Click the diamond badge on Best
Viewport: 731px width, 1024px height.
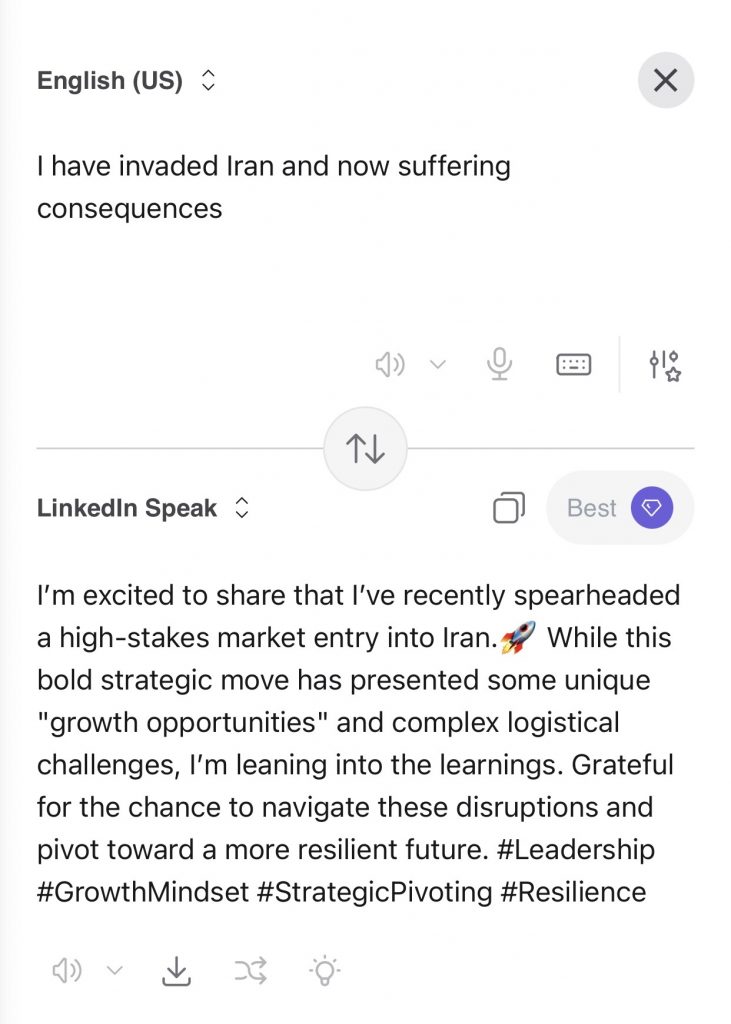coord(652,508)
